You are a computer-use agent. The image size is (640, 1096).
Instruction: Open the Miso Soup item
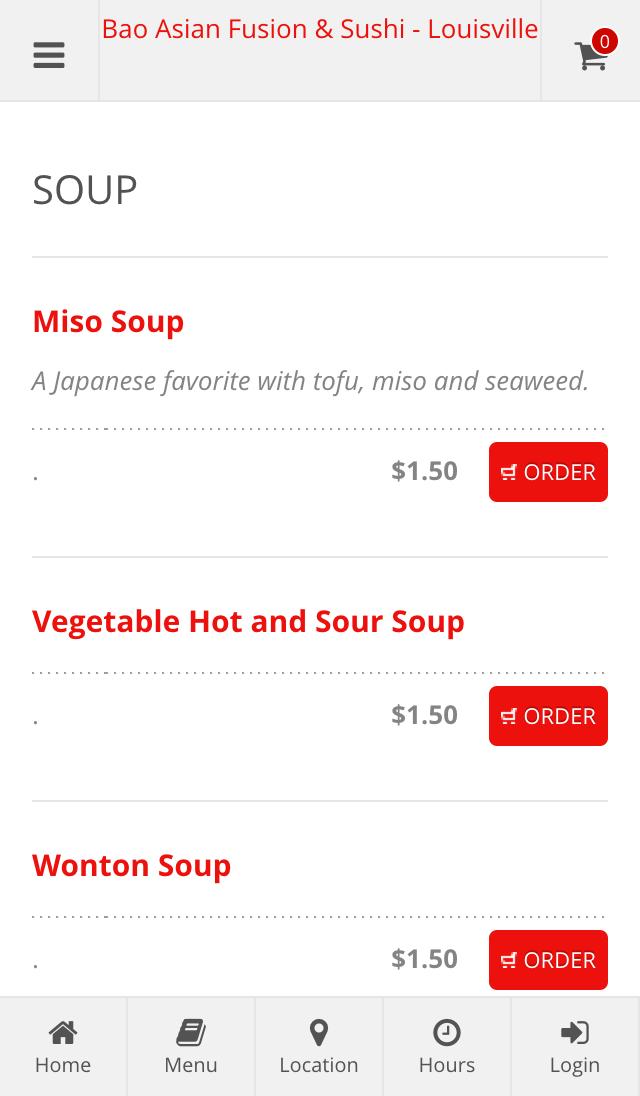pos(108,322)
